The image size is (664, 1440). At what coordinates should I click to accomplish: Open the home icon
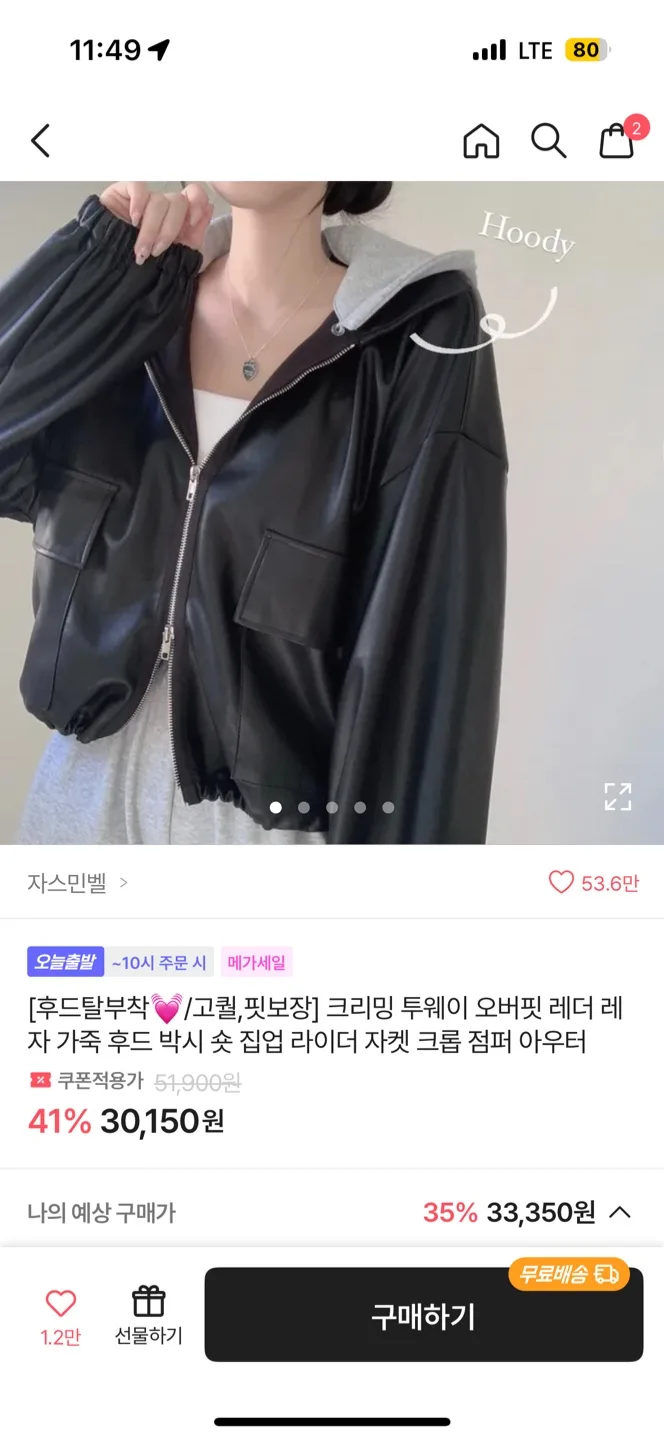pyautogui.click(x=481, y=141)
